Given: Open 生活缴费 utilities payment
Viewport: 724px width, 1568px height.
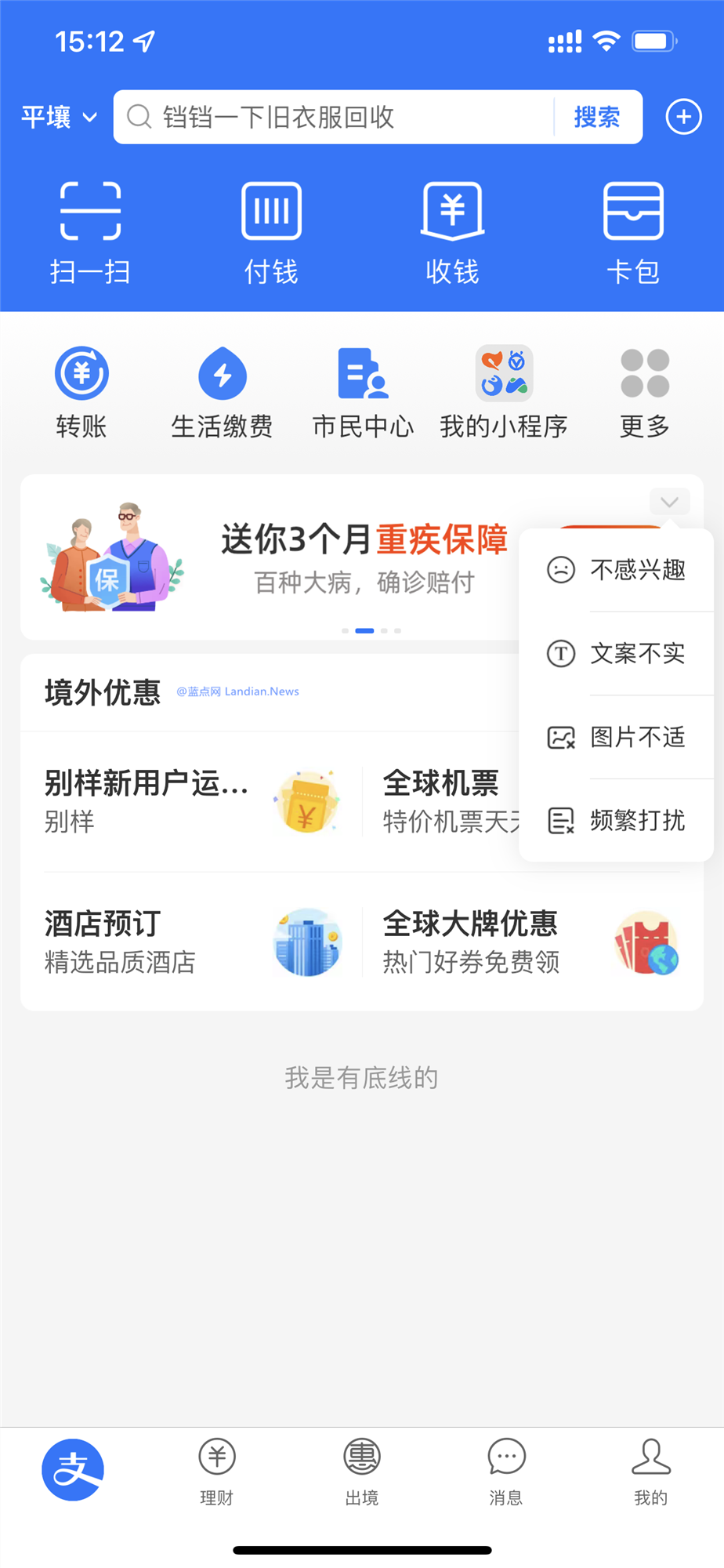Looking at the screenshot, I should 222,392.
